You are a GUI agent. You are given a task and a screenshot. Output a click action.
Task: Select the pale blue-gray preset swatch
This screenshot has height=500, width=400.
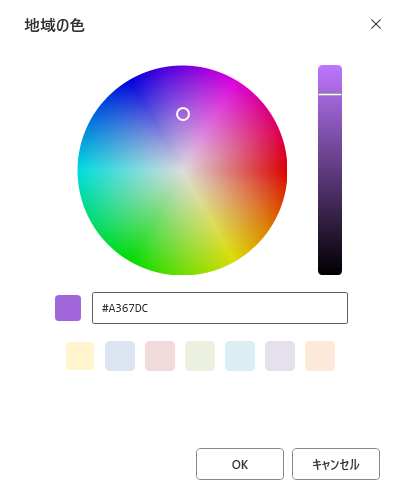[x=120, y=356]
